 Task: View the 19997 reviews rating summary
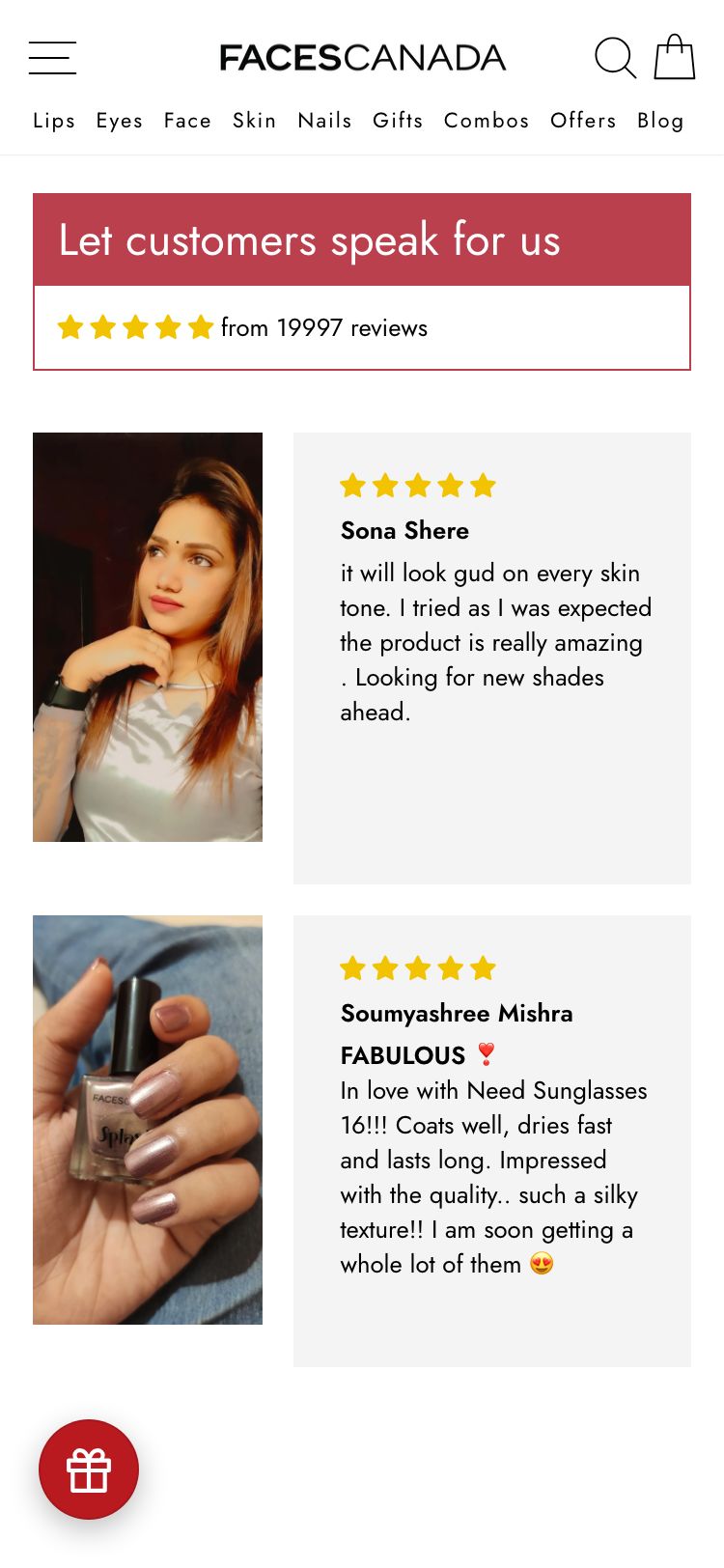click(x=243, y=328)
